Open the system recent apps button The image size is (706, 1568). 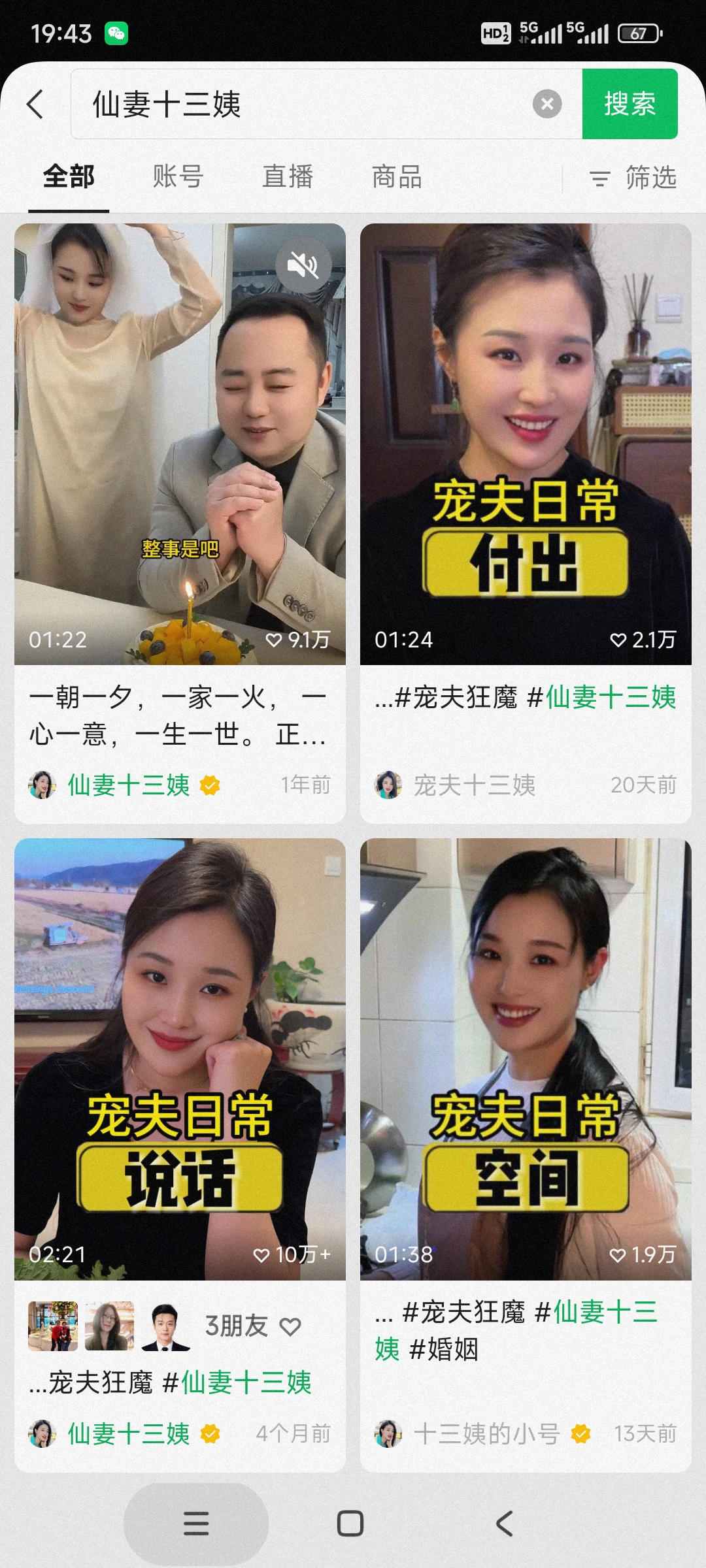point(196,1524)
